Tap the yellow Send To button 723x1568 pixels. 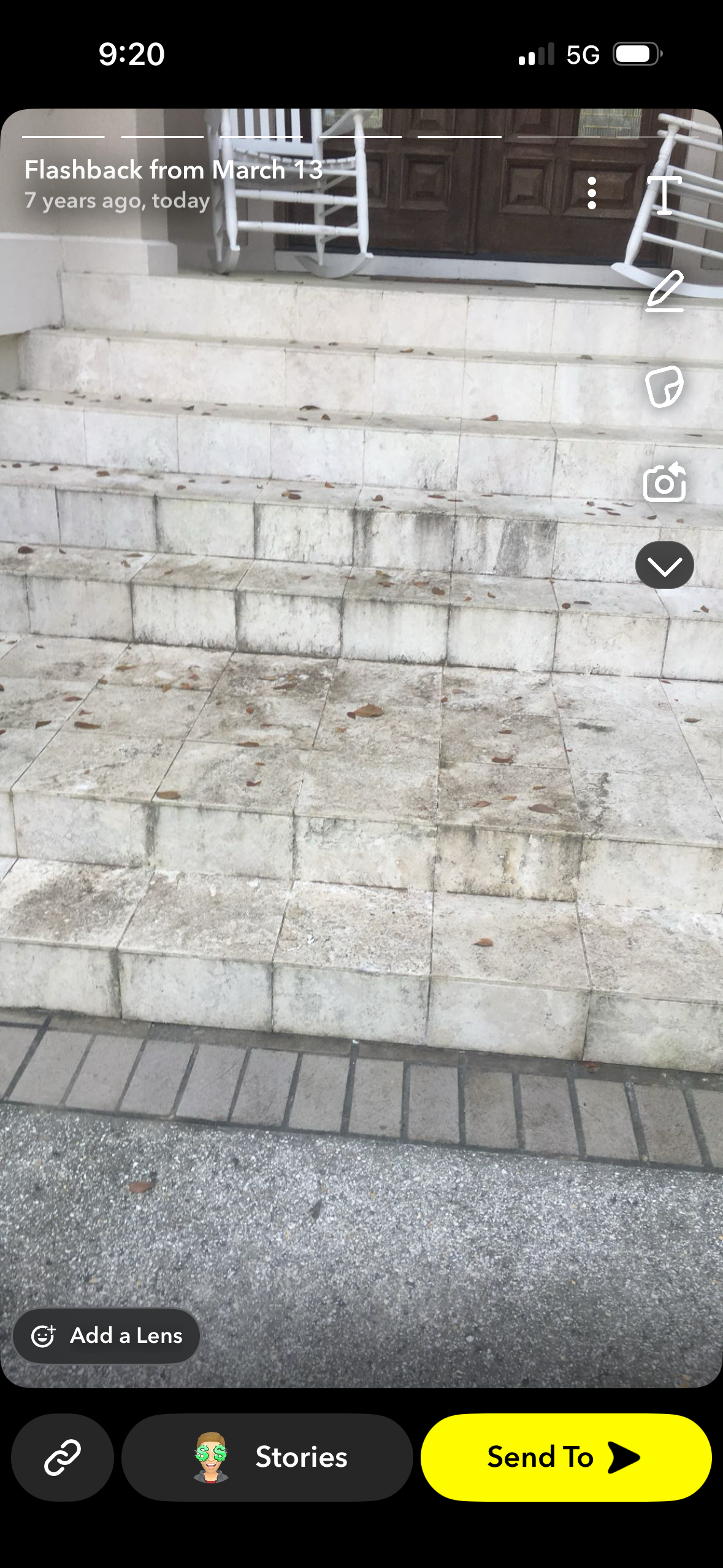(x=565, y=1457)
